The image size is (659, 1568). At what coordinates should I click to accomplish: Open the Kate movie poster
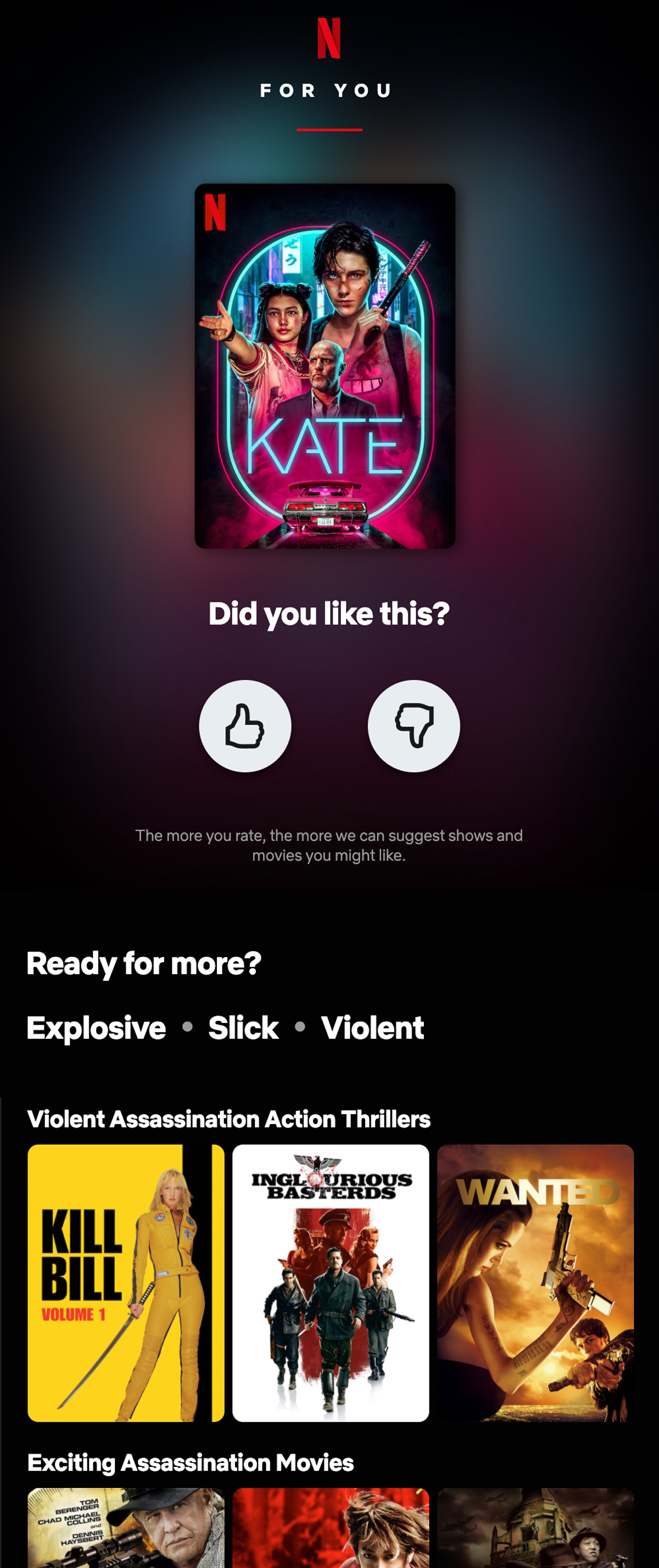pyautogui.click(x=325, y=366)
